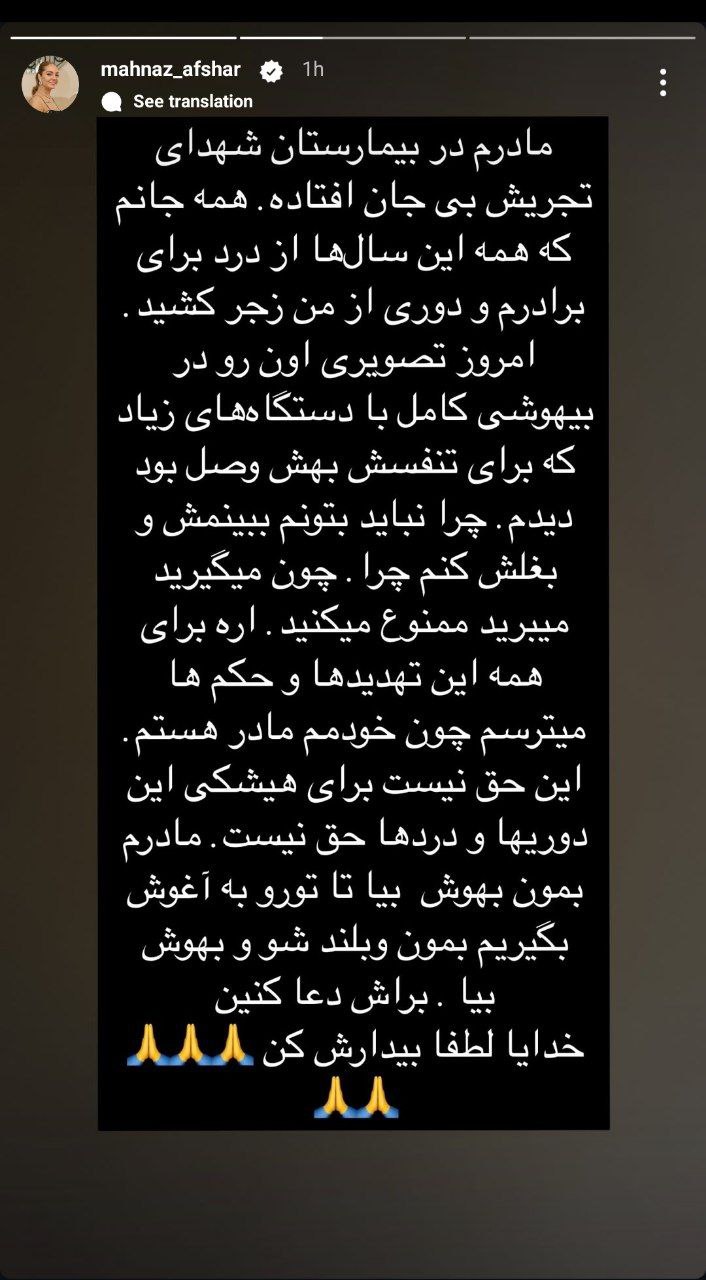Viewport: 706px width, 1280px height.
Task: Tap the mahnaz_afshar username
Action: [176, 70]
